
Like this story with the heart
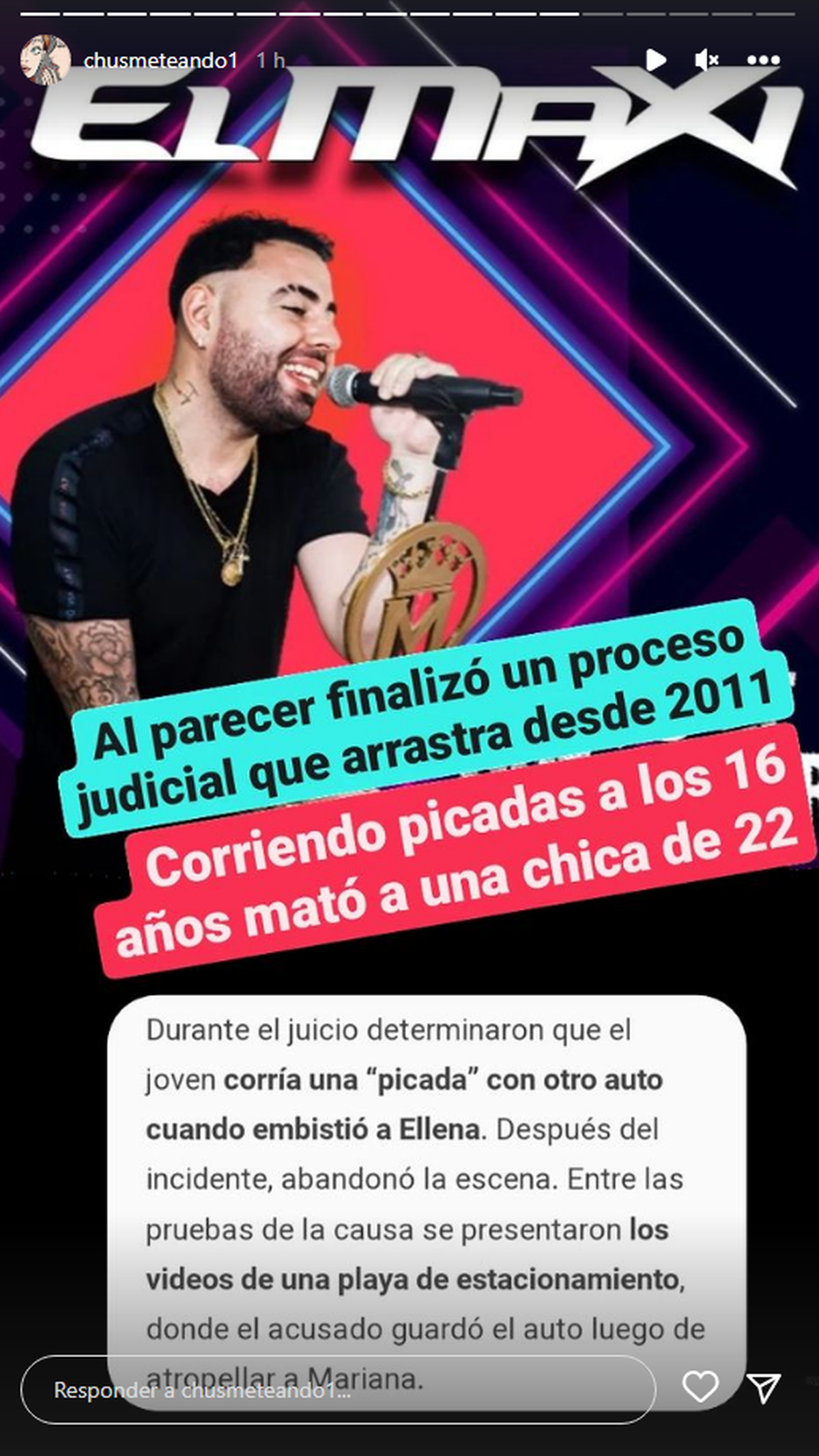700,1387
